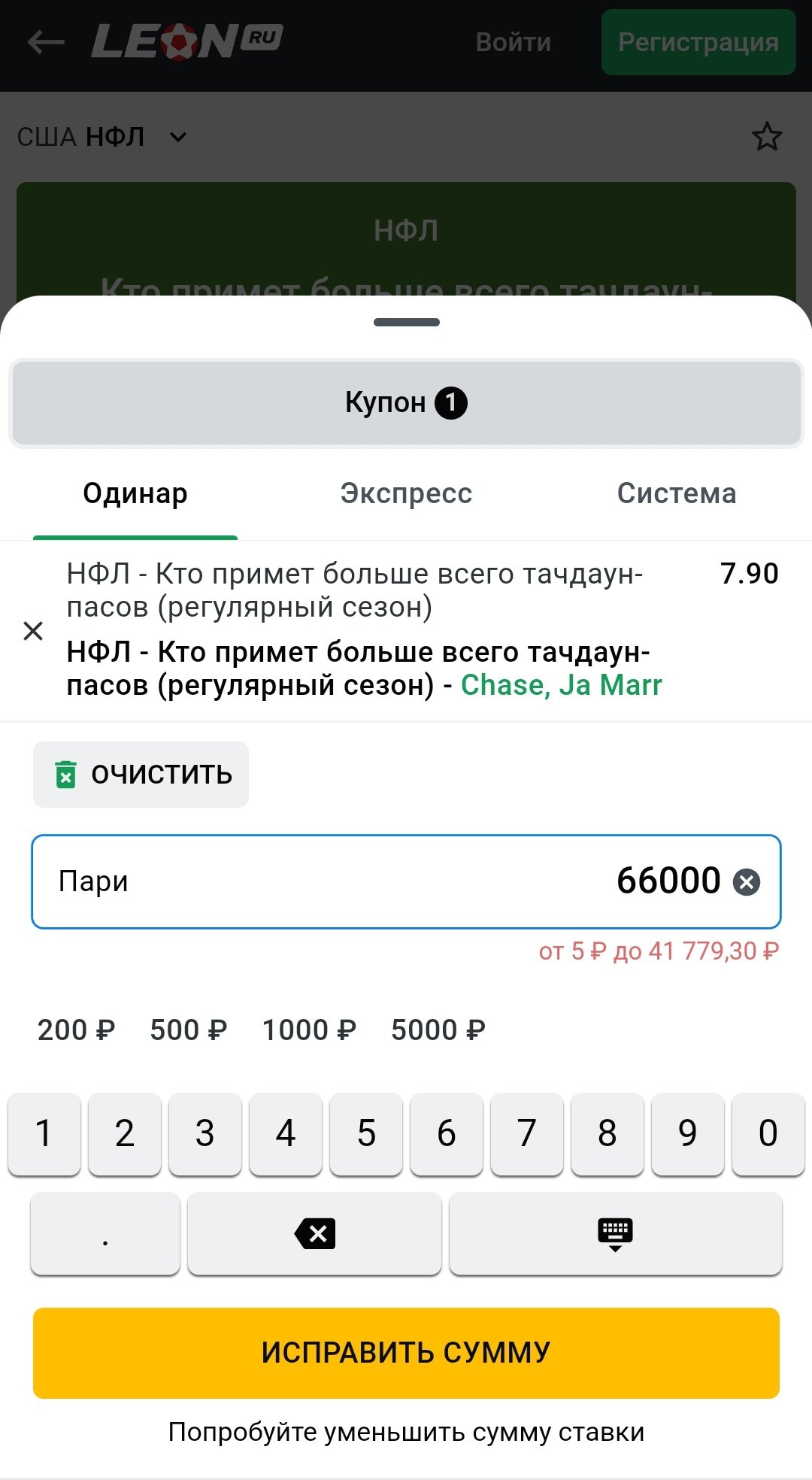
Task: Set the stake to 5000 ₽
Action: click(438, 1030)
